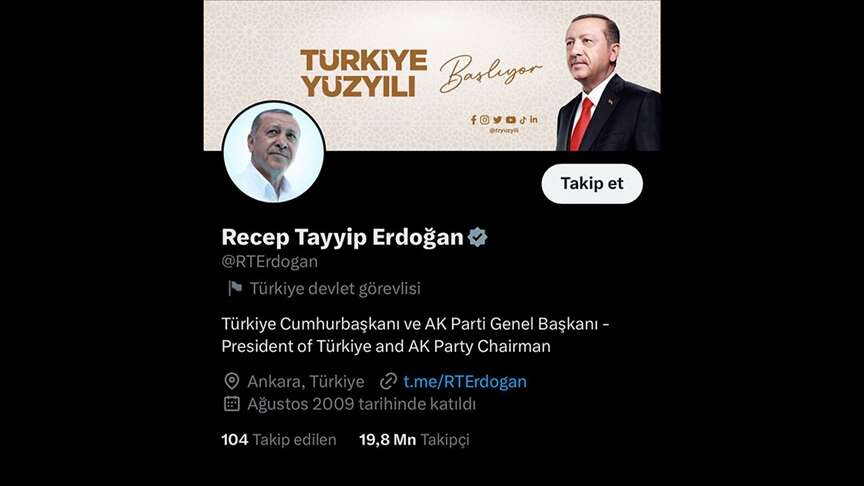Show the 19,8 Mn Takipçi followers list
This screenshot has width=864, height=486.
[413, 439]
